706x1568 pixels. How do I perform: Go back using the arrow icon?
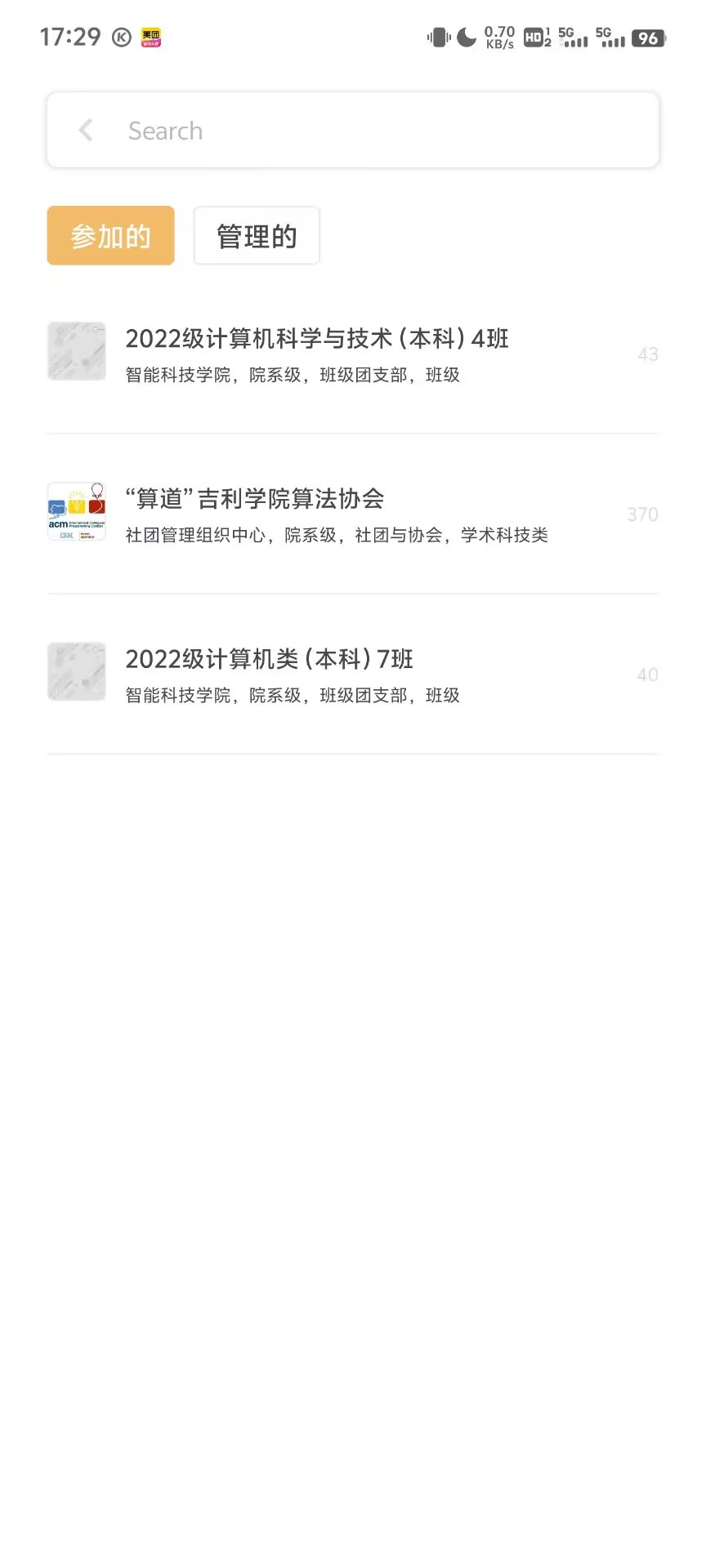click(86, 131)
